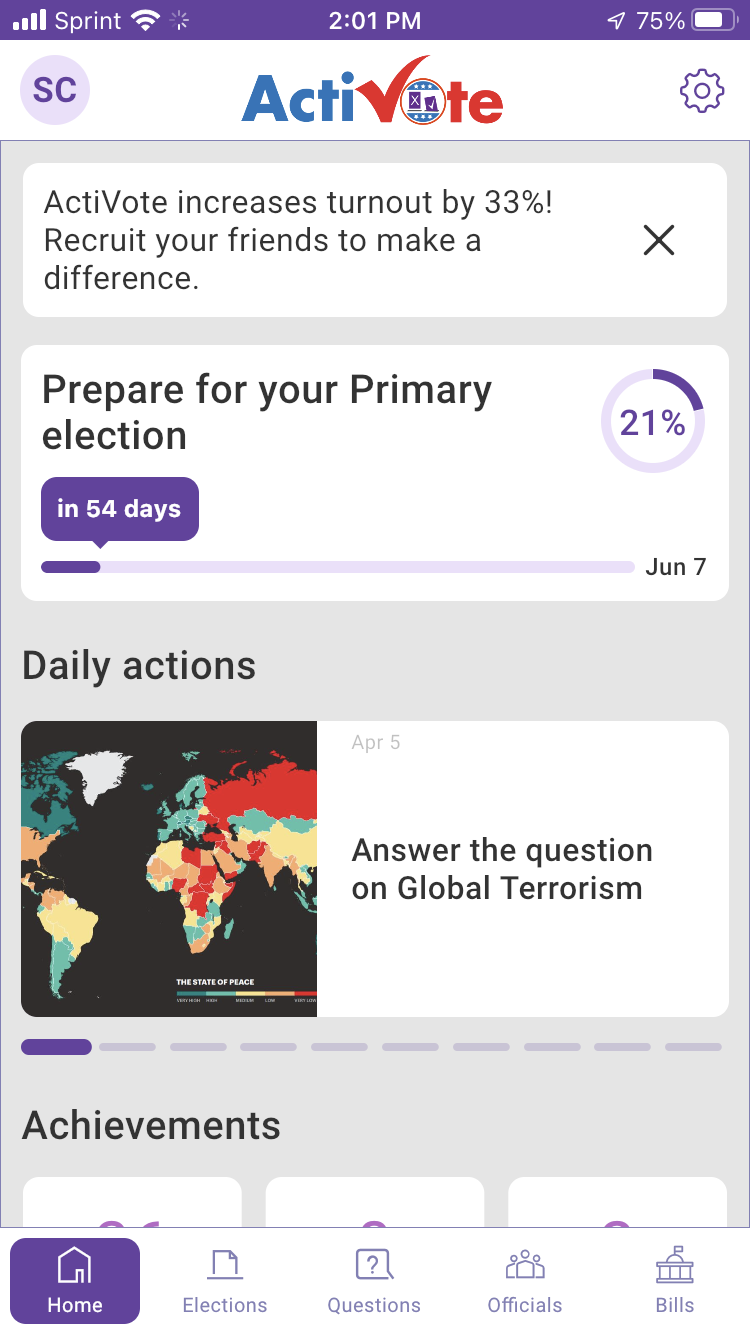The height and width of the screenshot is (1334, 750).
Task: Dismiss the recruit friends banner
Action: point(659,240)
